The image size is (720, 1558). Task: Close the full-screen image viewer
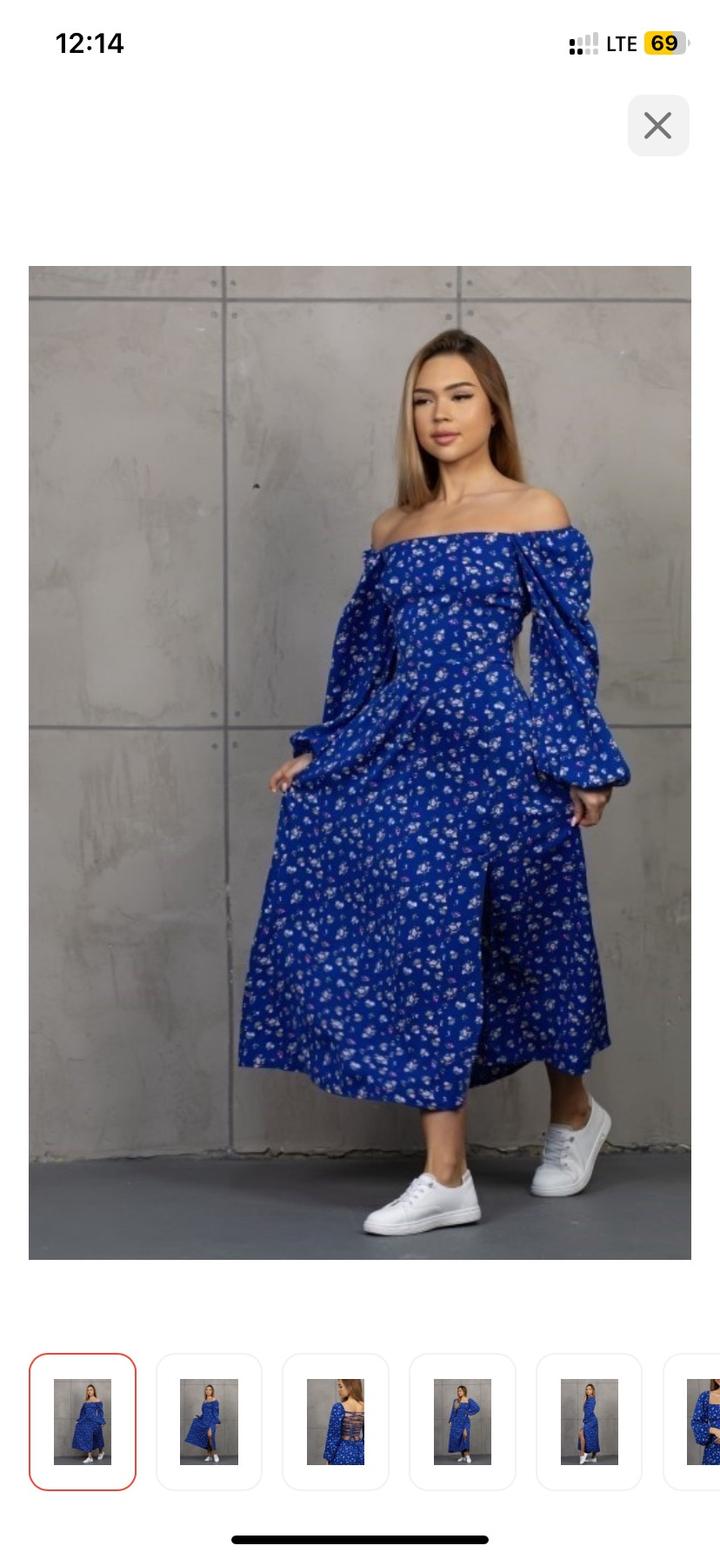pos(658,126)
